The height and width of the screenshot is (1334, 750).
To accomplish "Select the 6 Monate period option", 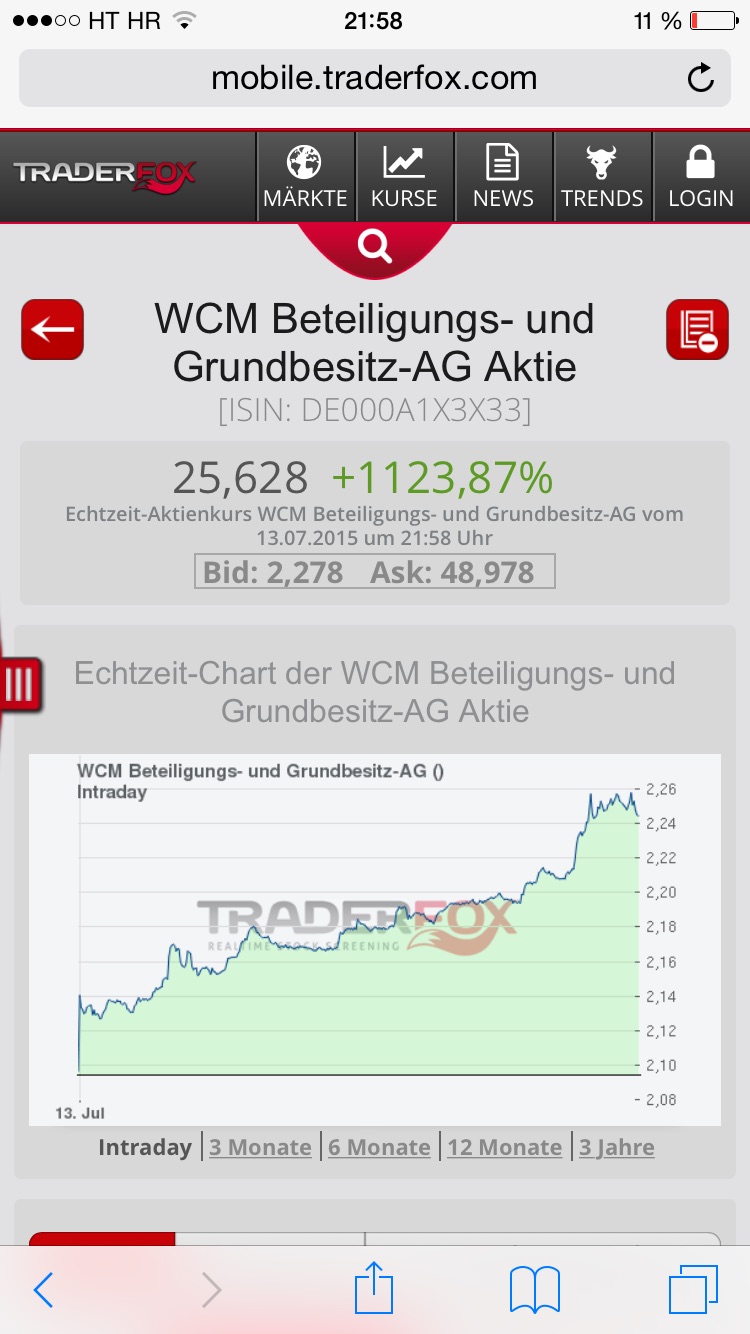I will pos(378,1147).
